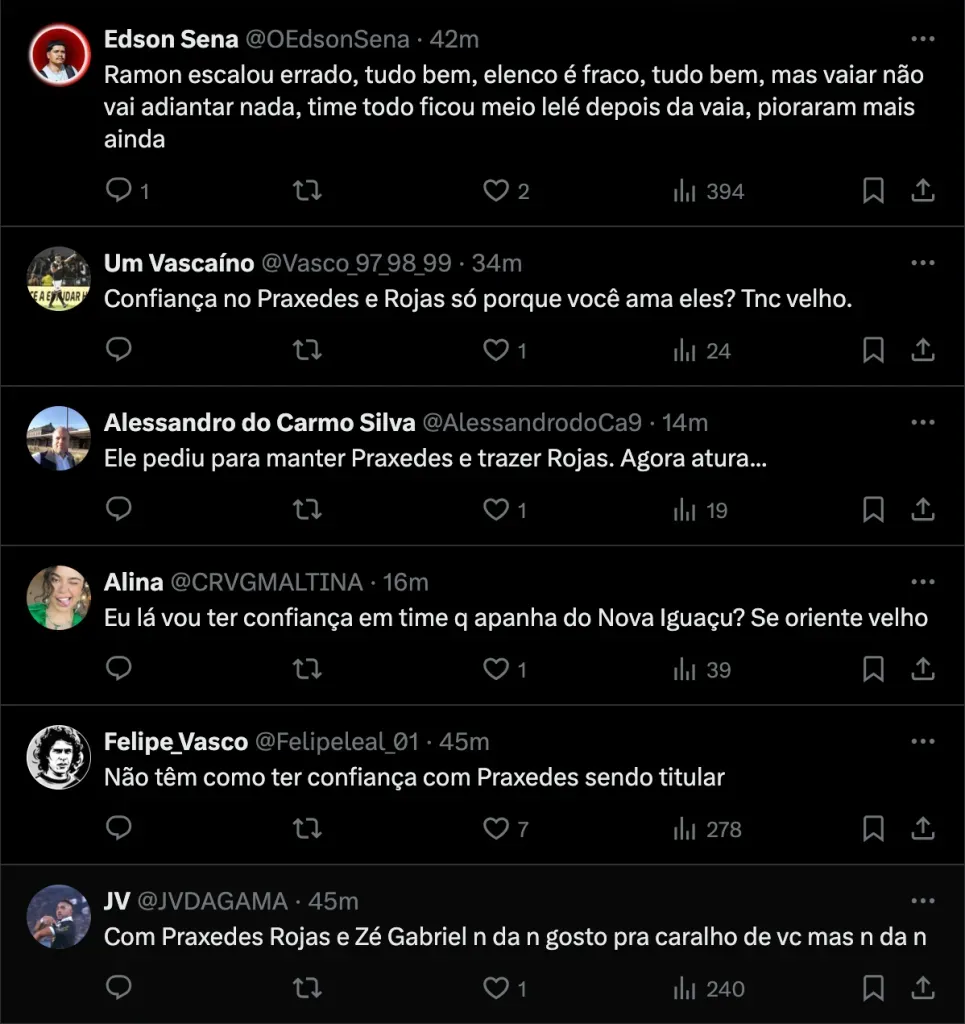The height and width of the screenshot is (1024, 965).
Task: Open JV's profile name
Action: click(x=117, y=901)
